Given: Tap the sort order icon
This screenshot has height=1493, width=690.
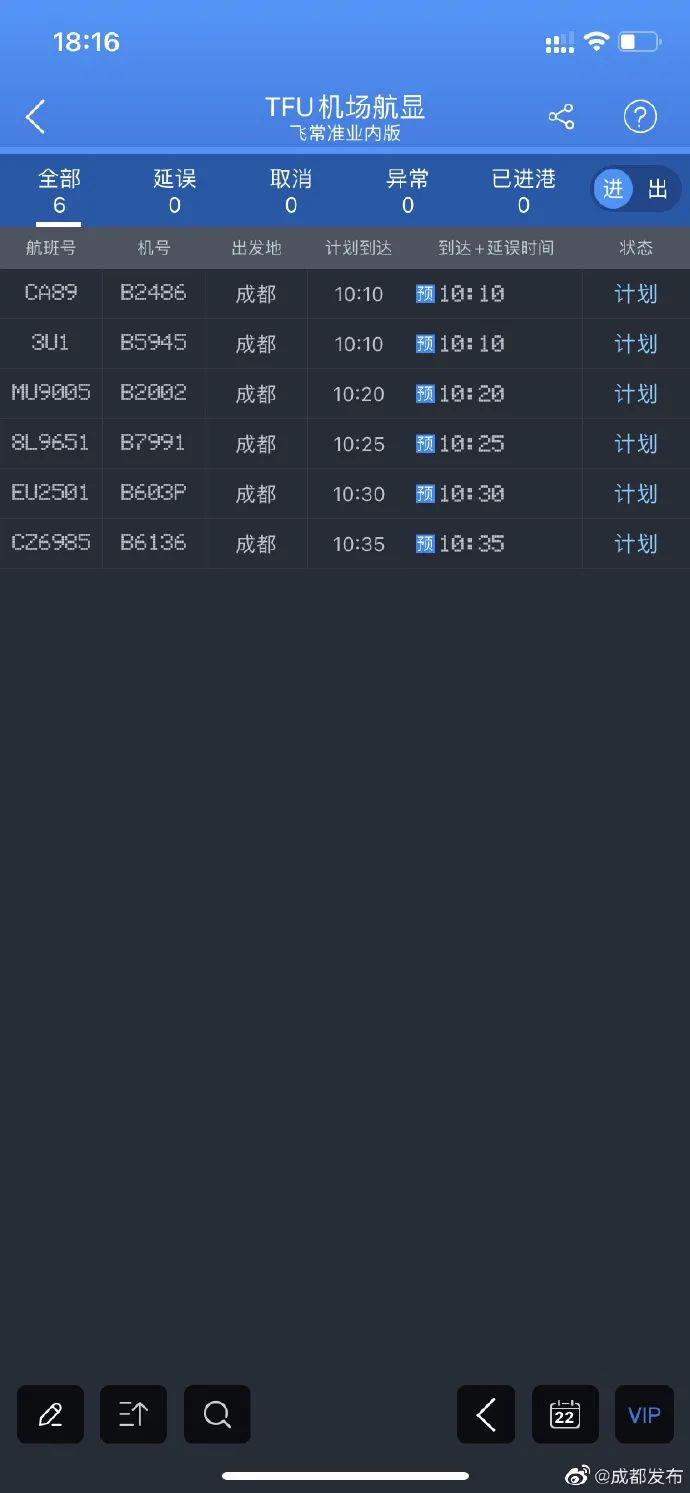Looking at the screenshot, I should tap(133, 1414).
